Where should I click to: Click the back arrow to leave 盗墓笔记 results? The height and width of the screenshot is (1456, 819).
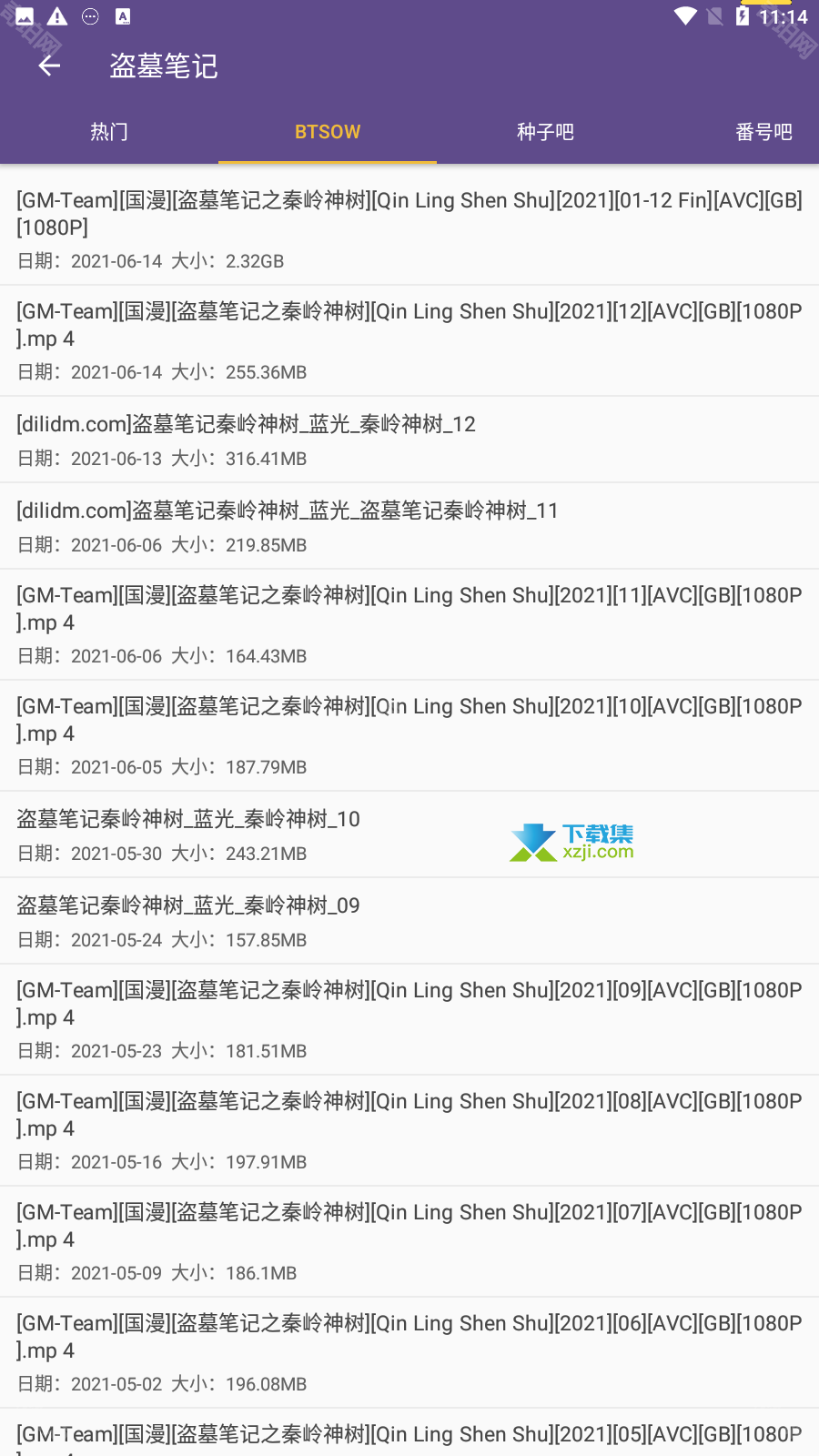48,66
